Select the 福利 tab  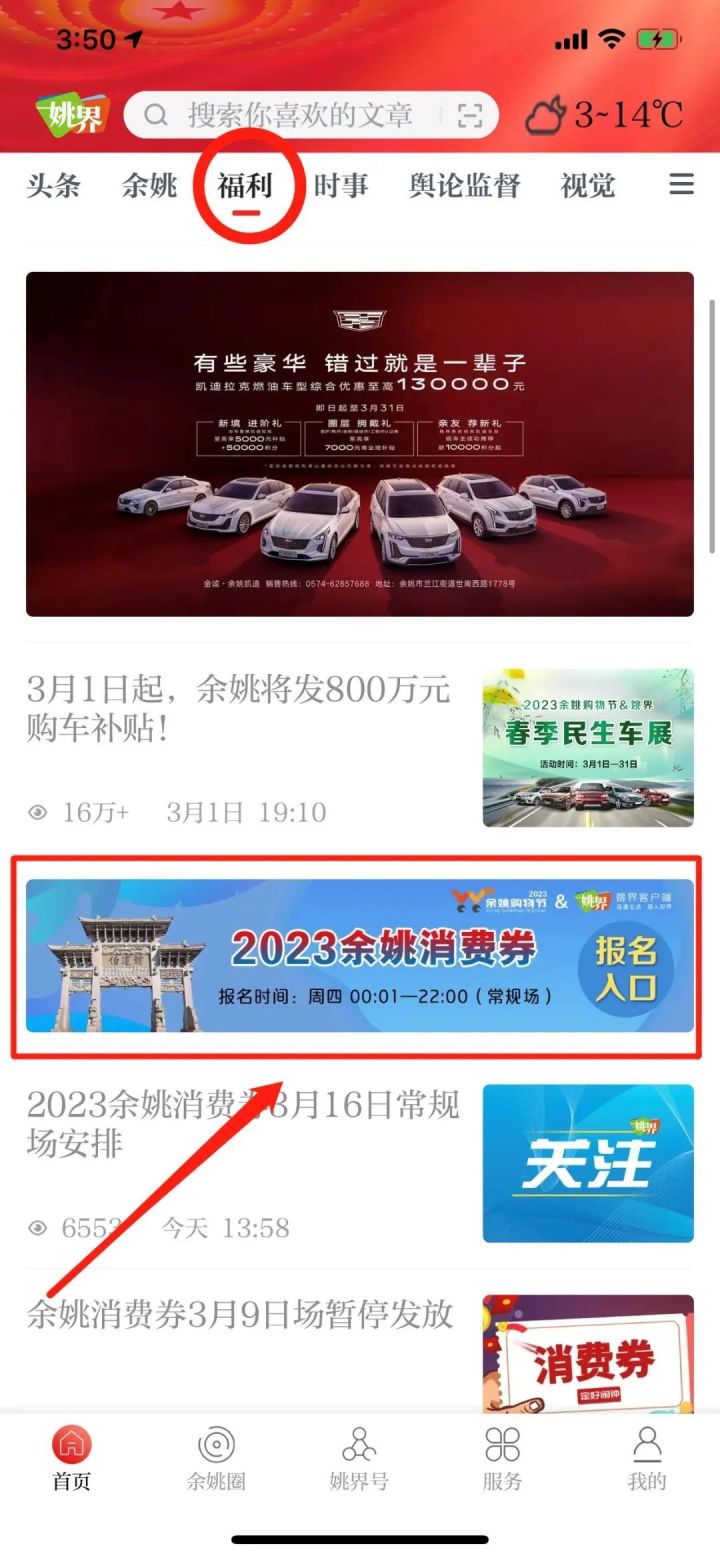pos(245,185)
